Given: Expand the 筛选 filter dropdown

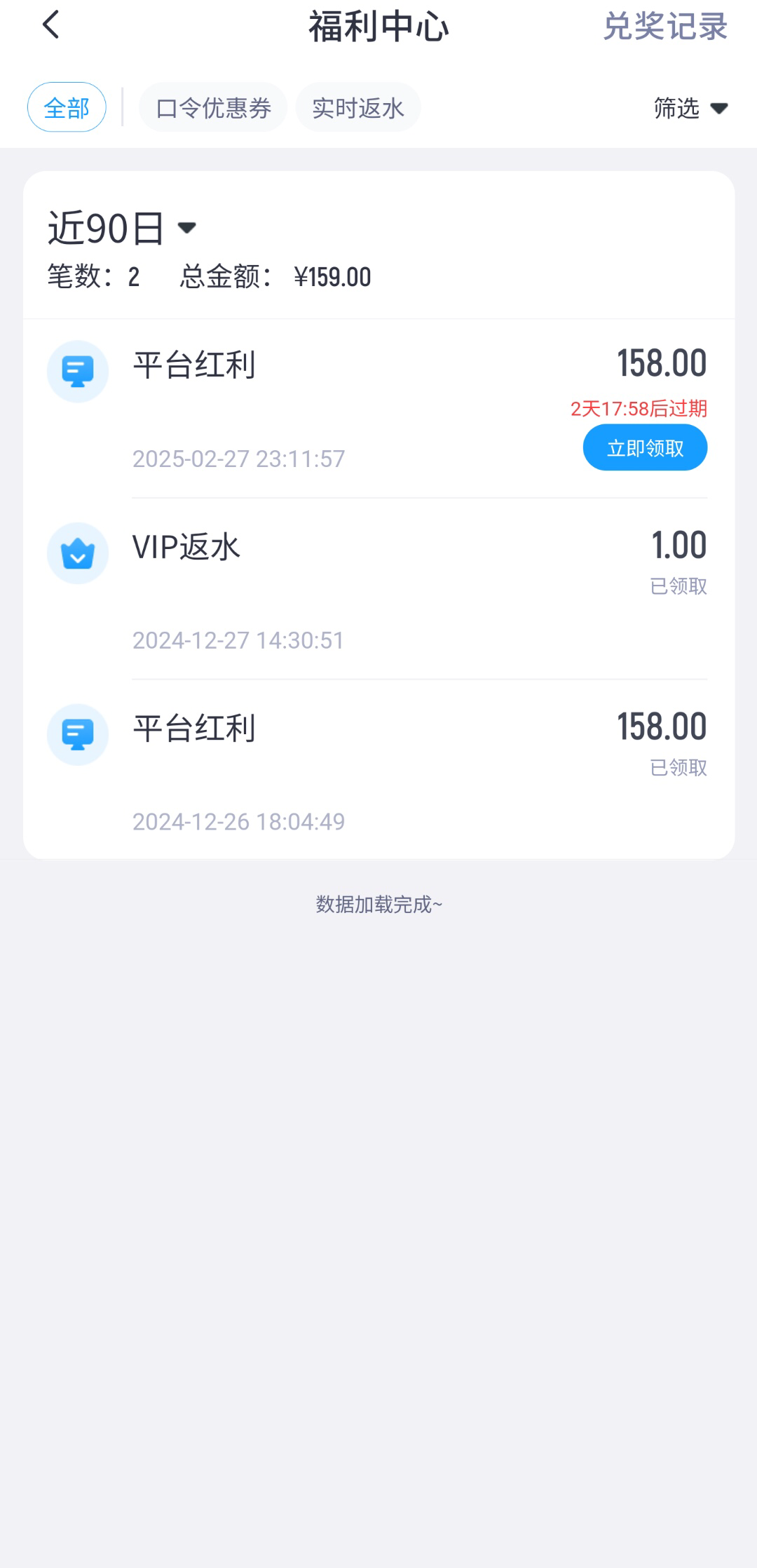Looking at the screenshot, I should click(690, 108).
